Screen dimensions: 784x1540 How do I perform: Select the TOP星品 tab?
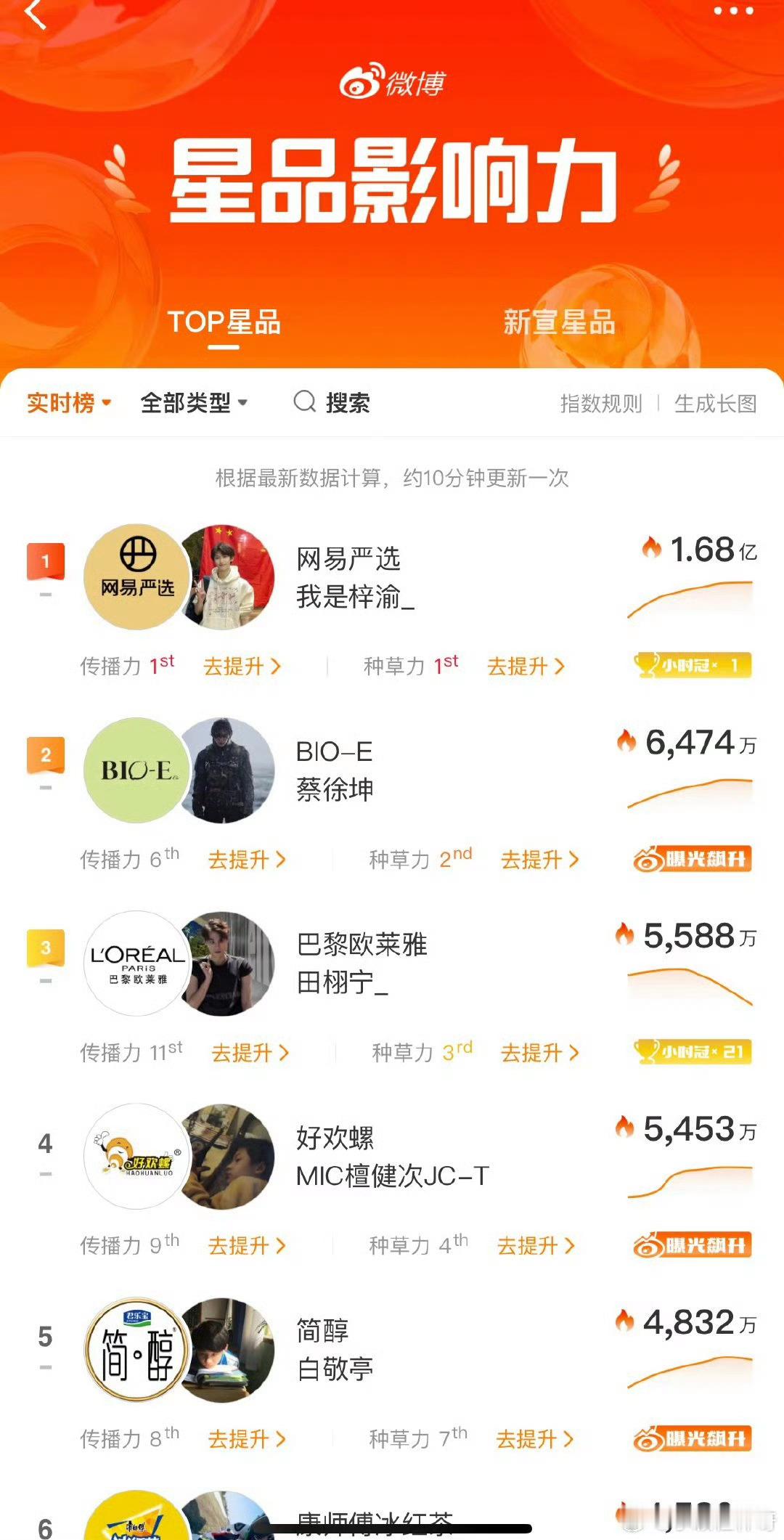(x=224, y=322)
